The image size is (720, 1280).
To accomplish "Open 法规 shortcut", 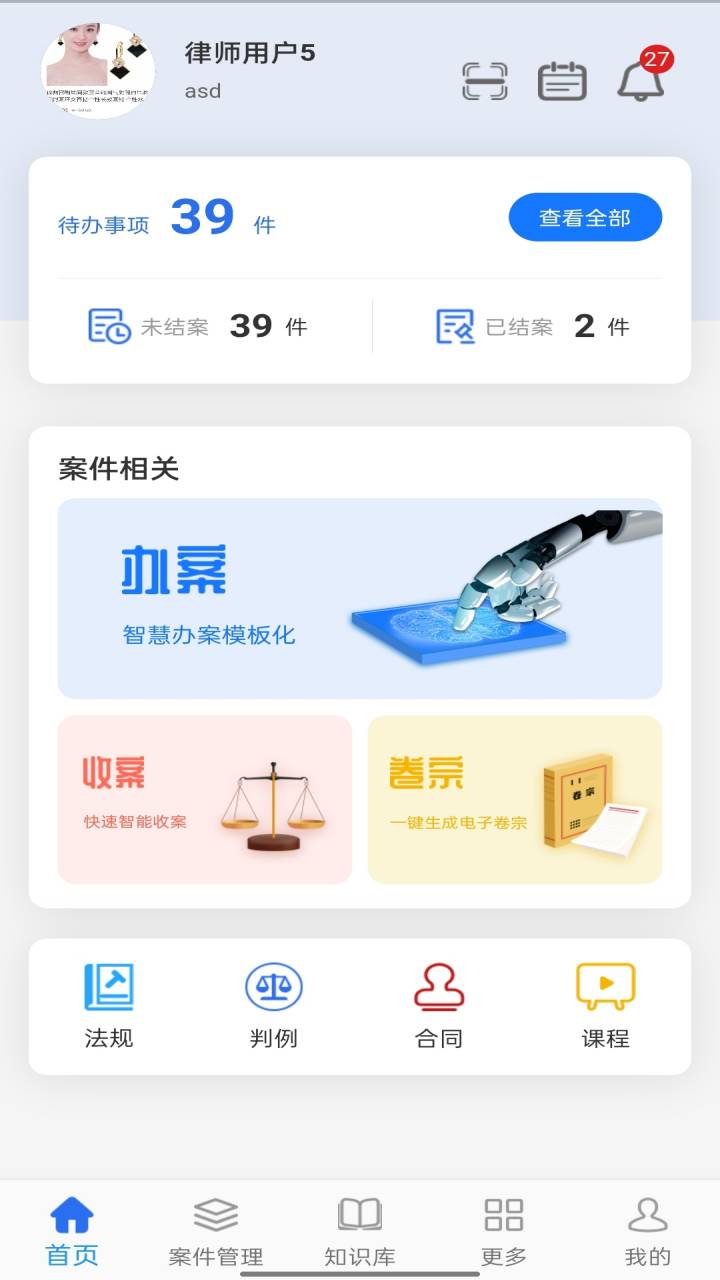I will 109,1006.
